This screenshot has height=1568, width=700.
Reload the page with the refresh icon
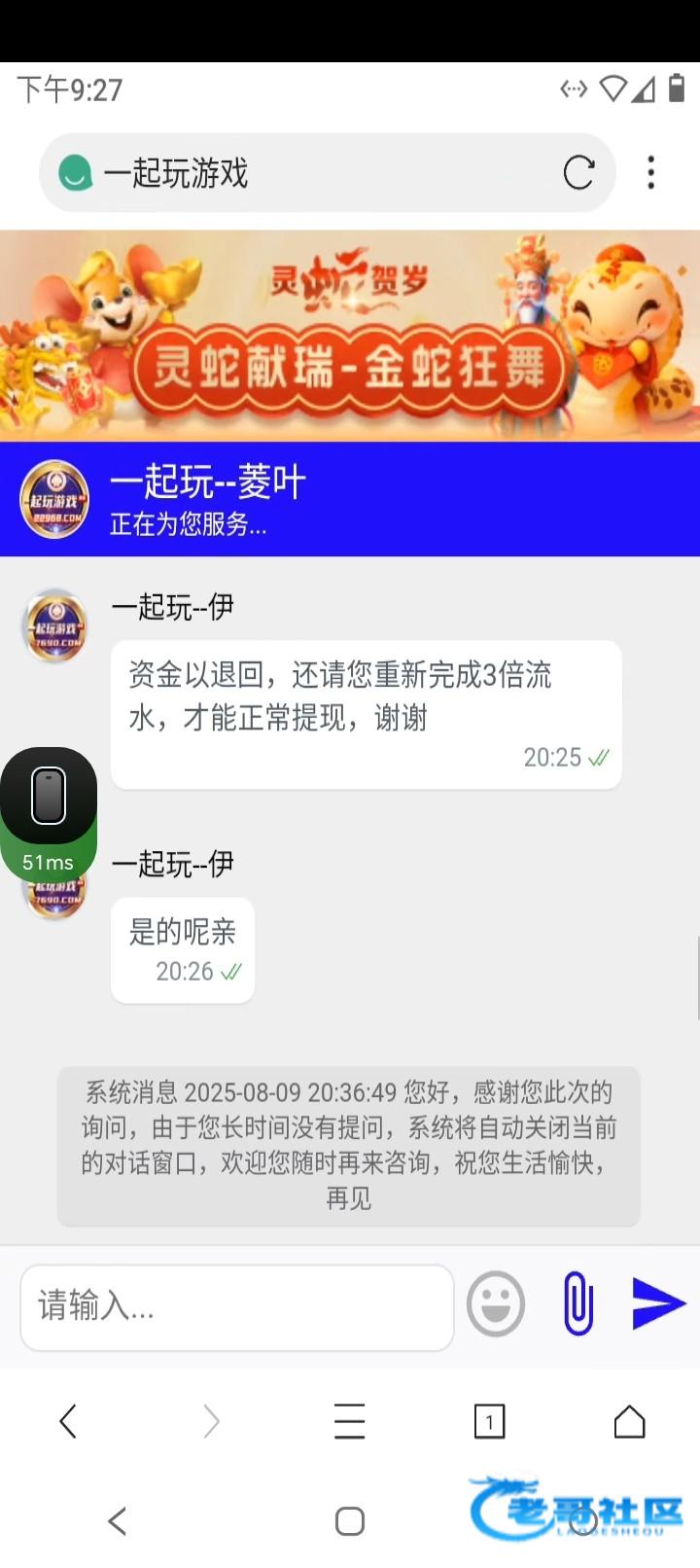[578, 173]
